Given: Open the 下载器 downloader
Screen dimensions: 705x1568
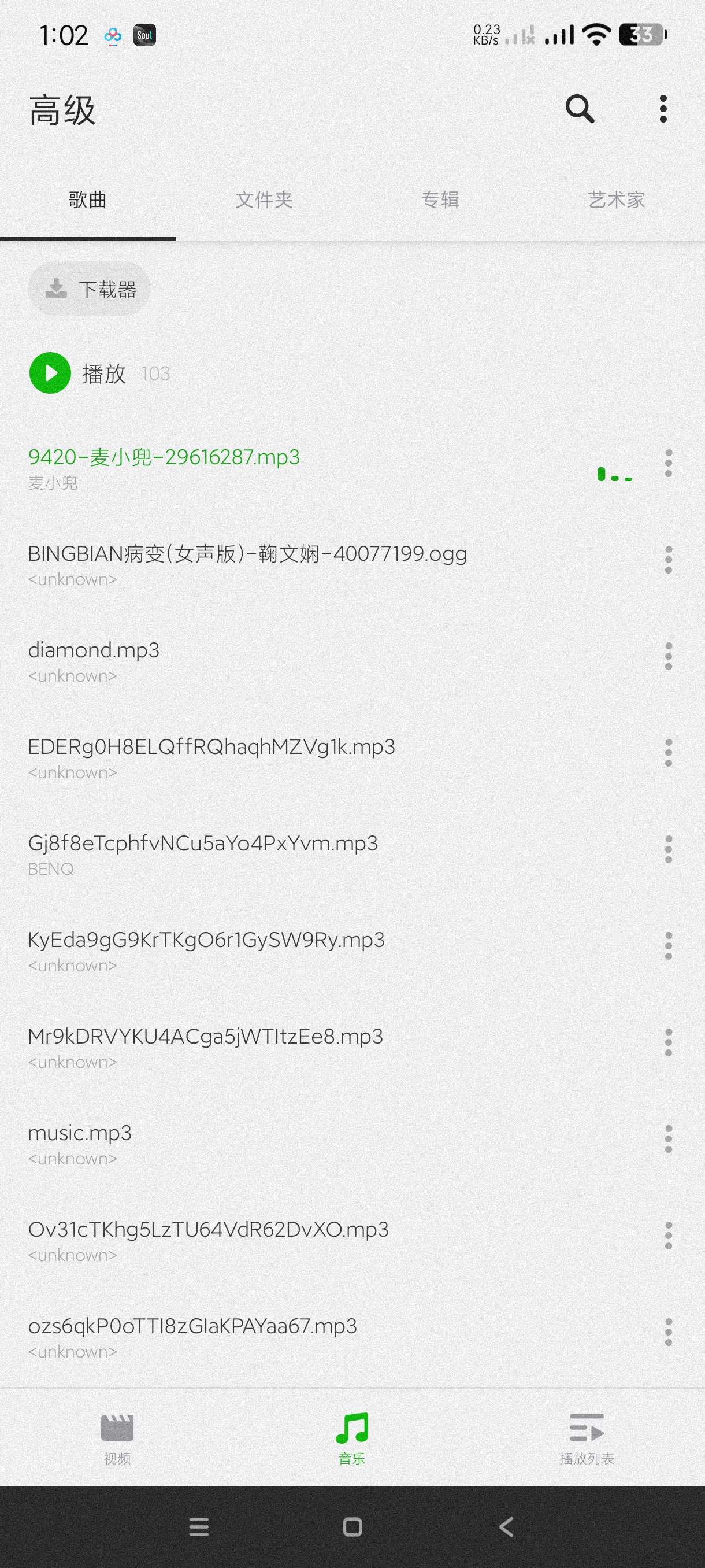Looking at the screenshot, I should click(90, 289).
